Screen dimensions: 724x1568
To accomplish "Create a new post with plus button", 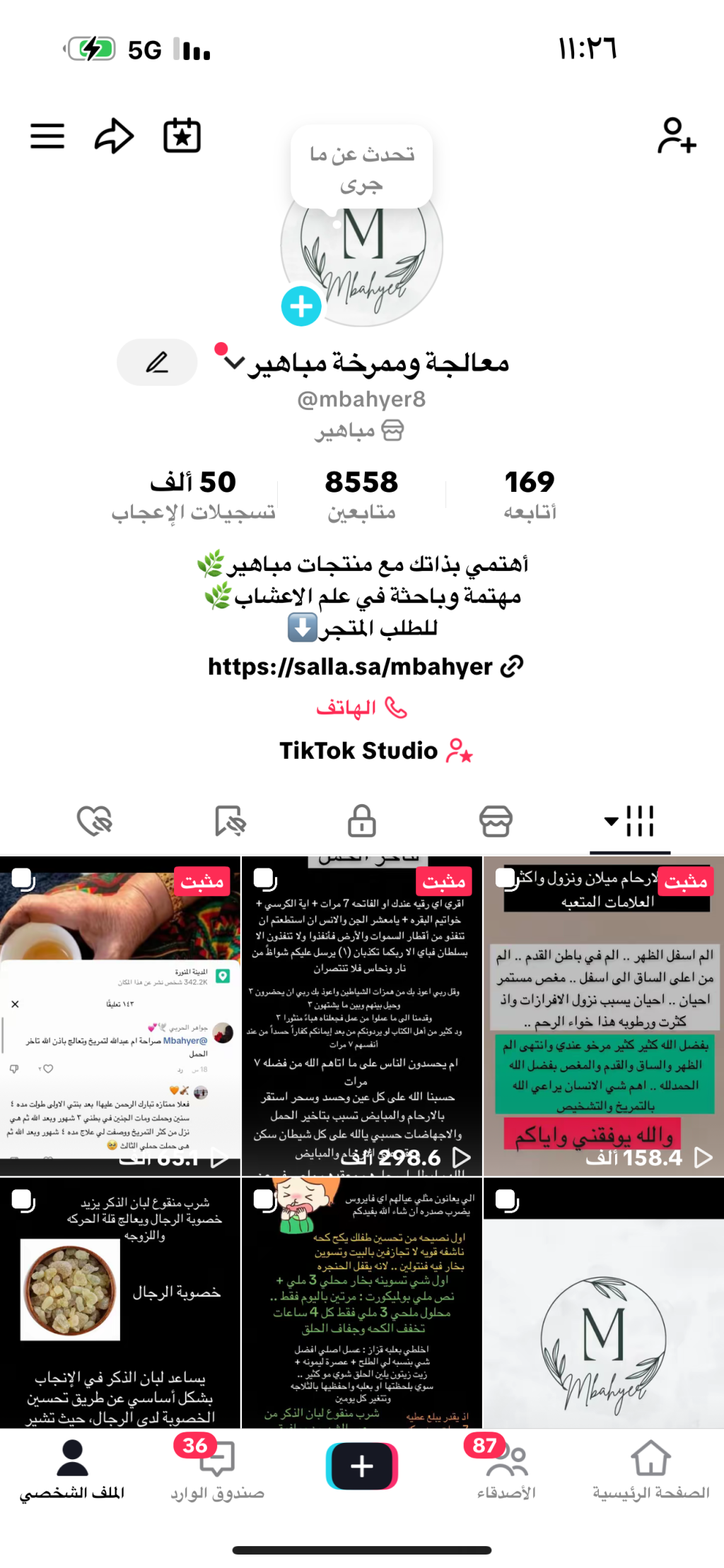I will coord(361,1466).
